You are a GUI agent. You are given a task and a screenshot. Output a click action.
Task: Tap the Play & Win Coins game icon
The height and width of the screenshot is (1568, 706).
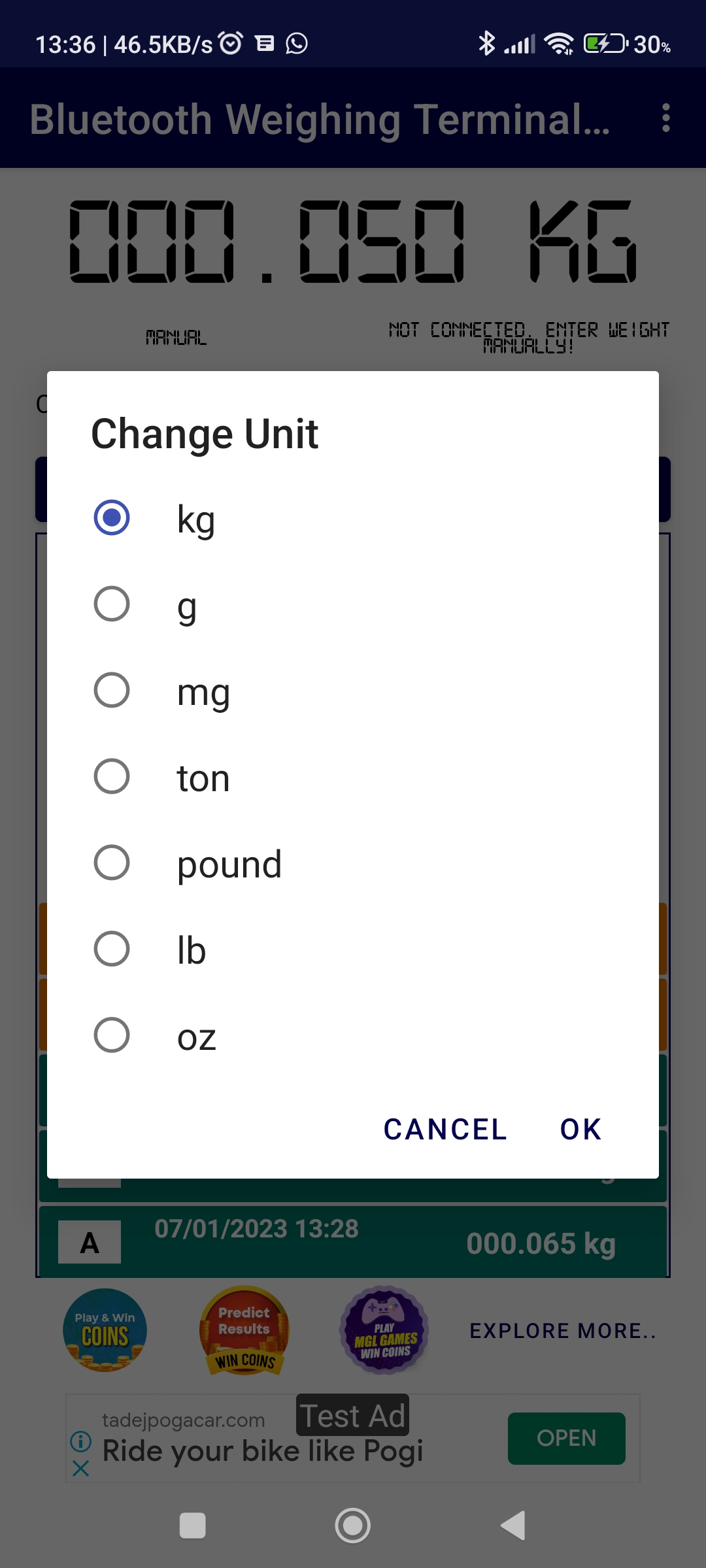tap(105, 1331)
